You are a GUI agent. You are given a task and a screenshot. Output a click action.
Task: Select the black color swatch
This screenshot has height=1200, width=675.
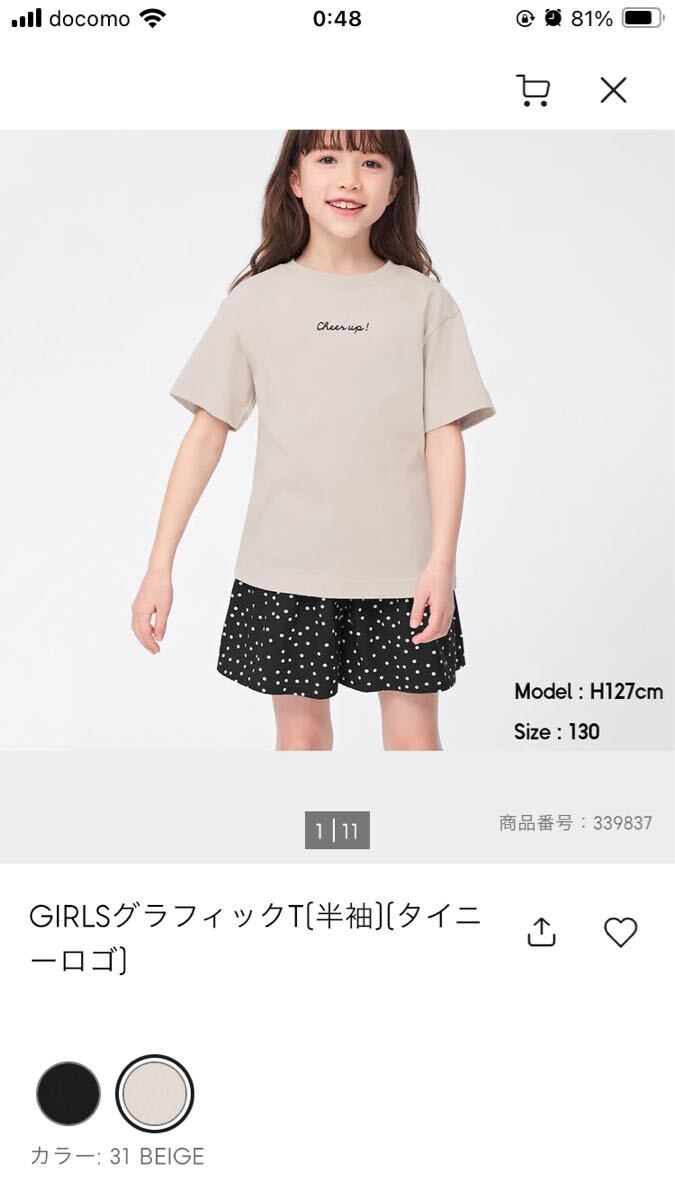pos(68,1093)
